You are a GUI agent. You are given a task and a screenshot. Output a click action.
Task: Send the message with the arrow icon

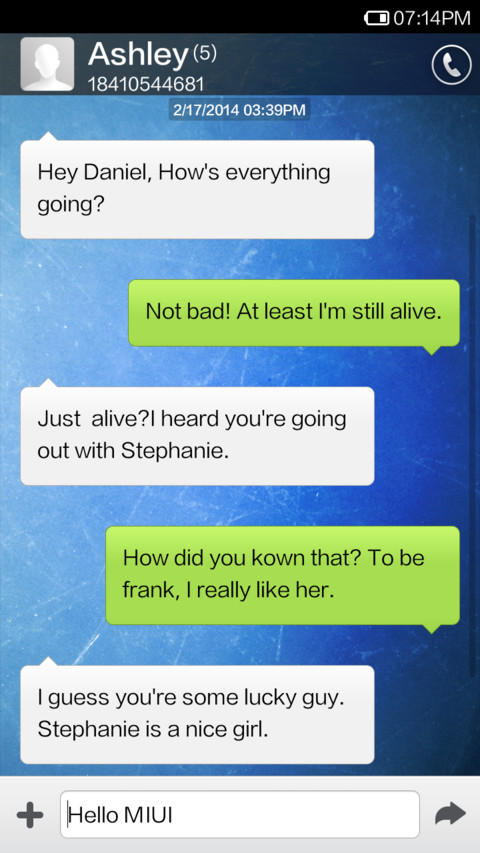(x=451, y=814)
